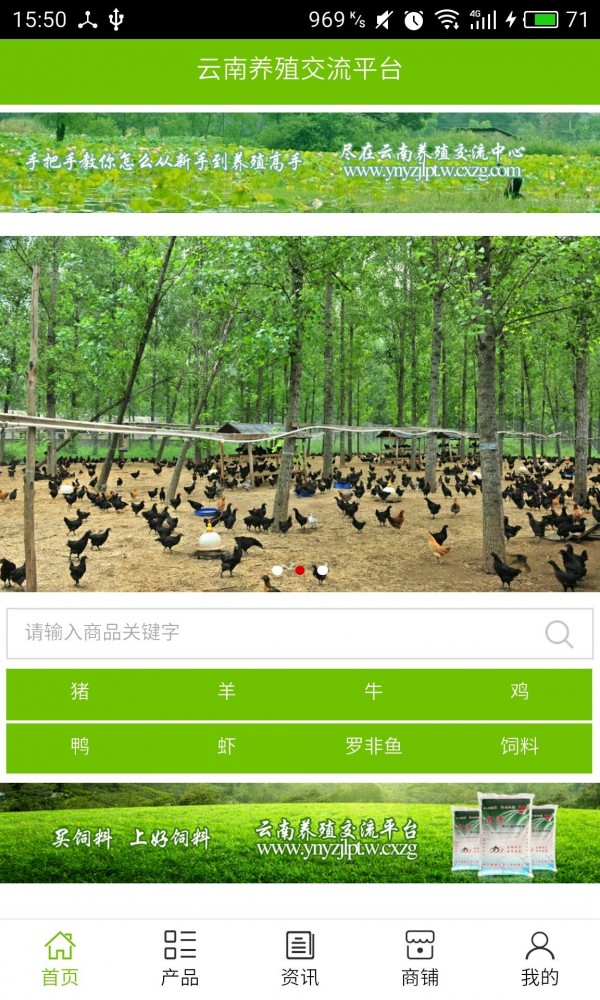The height and width of the screenshot is (1000, 600).
Task: Open the top lotus pond banner
Action: tap(300, 162)
